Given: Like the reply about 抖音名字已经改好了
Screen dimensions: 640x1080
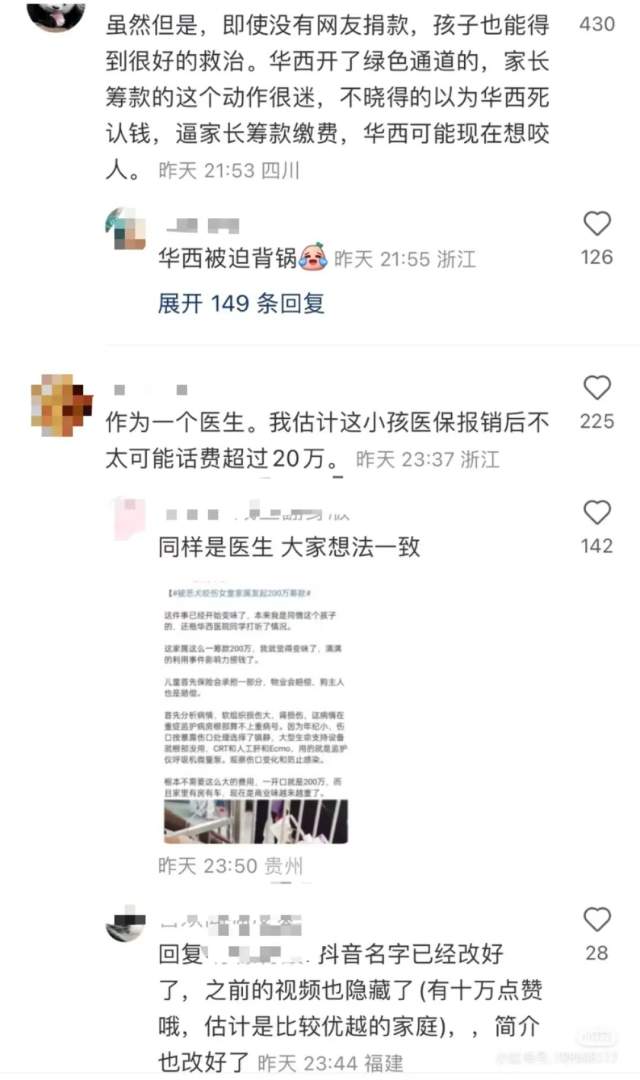Looking at the screenshot, I should (x=596, y=920).
